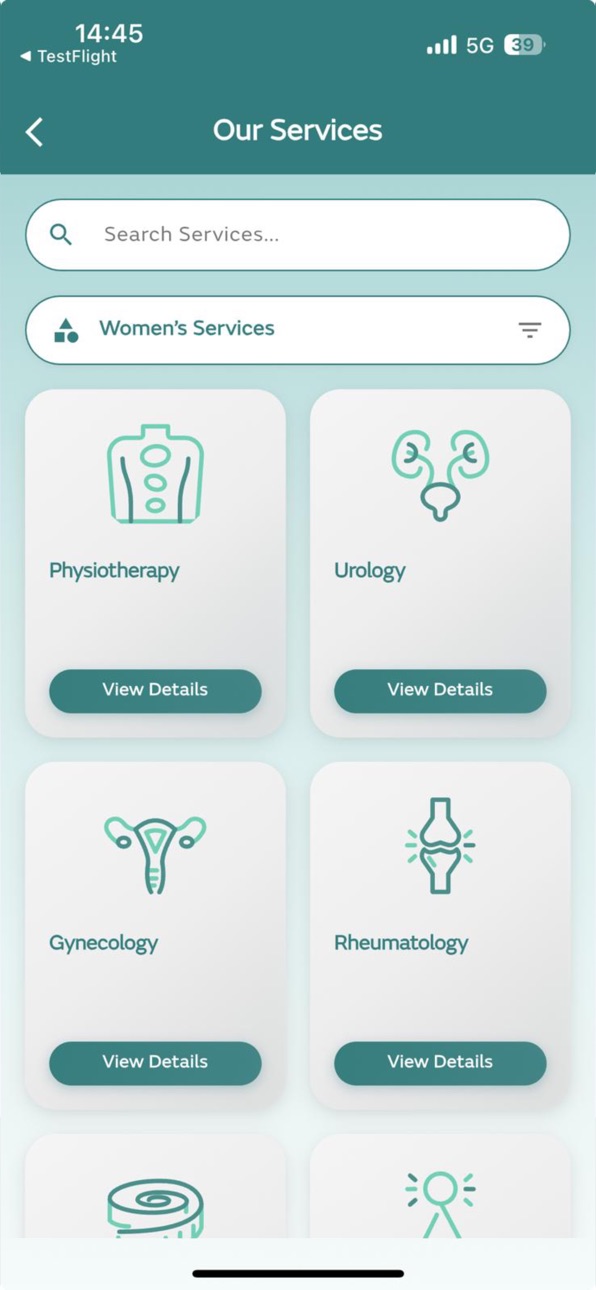This screenshot has width=596, height=1290.
Task: Tap the Search Services field
Action: point(298,235)
